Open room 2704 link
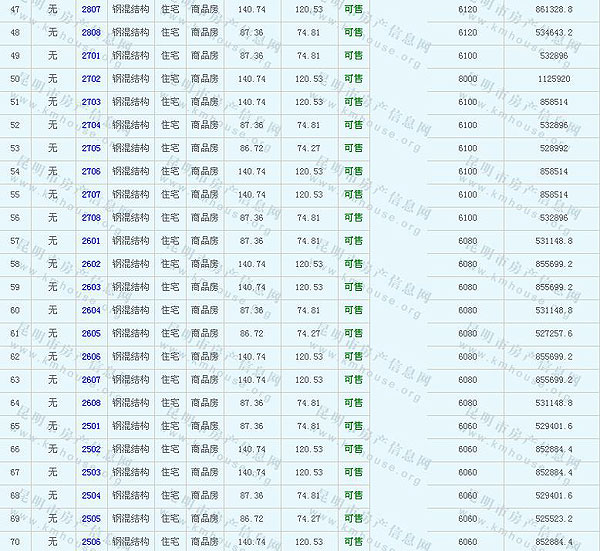600x551 pixels. 91,125
